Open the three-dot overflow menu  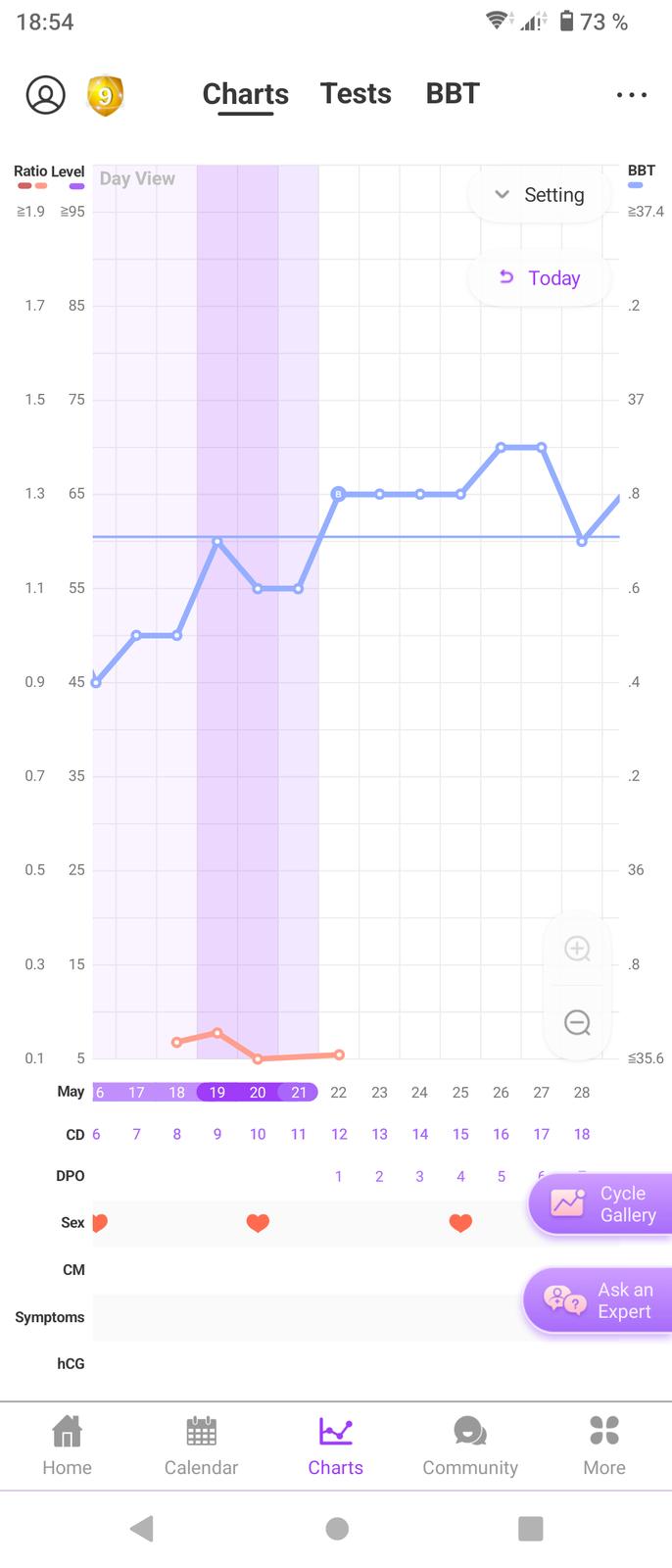pos(632,95)
